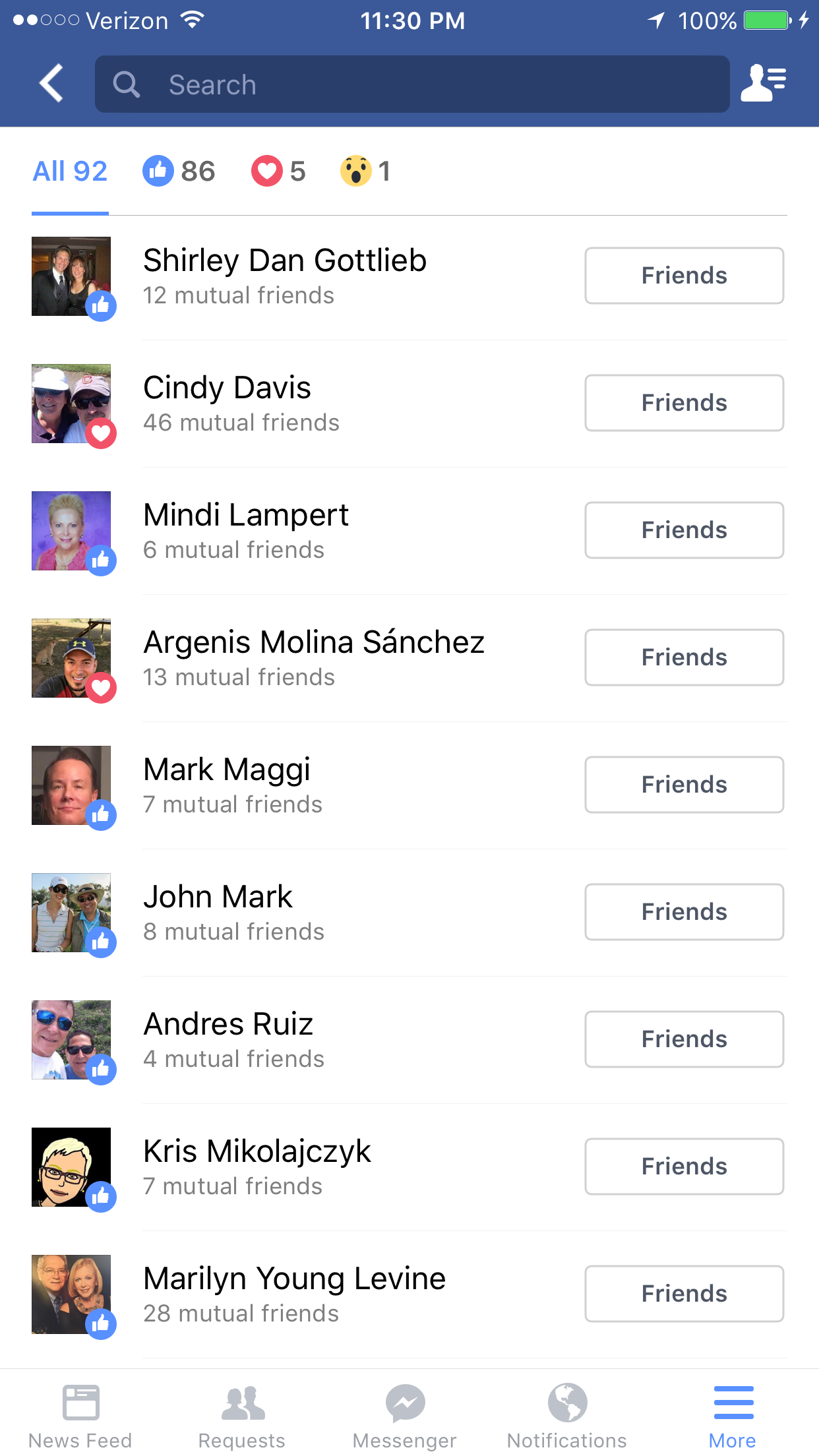Tap the Search field

[x=412, y=84]
